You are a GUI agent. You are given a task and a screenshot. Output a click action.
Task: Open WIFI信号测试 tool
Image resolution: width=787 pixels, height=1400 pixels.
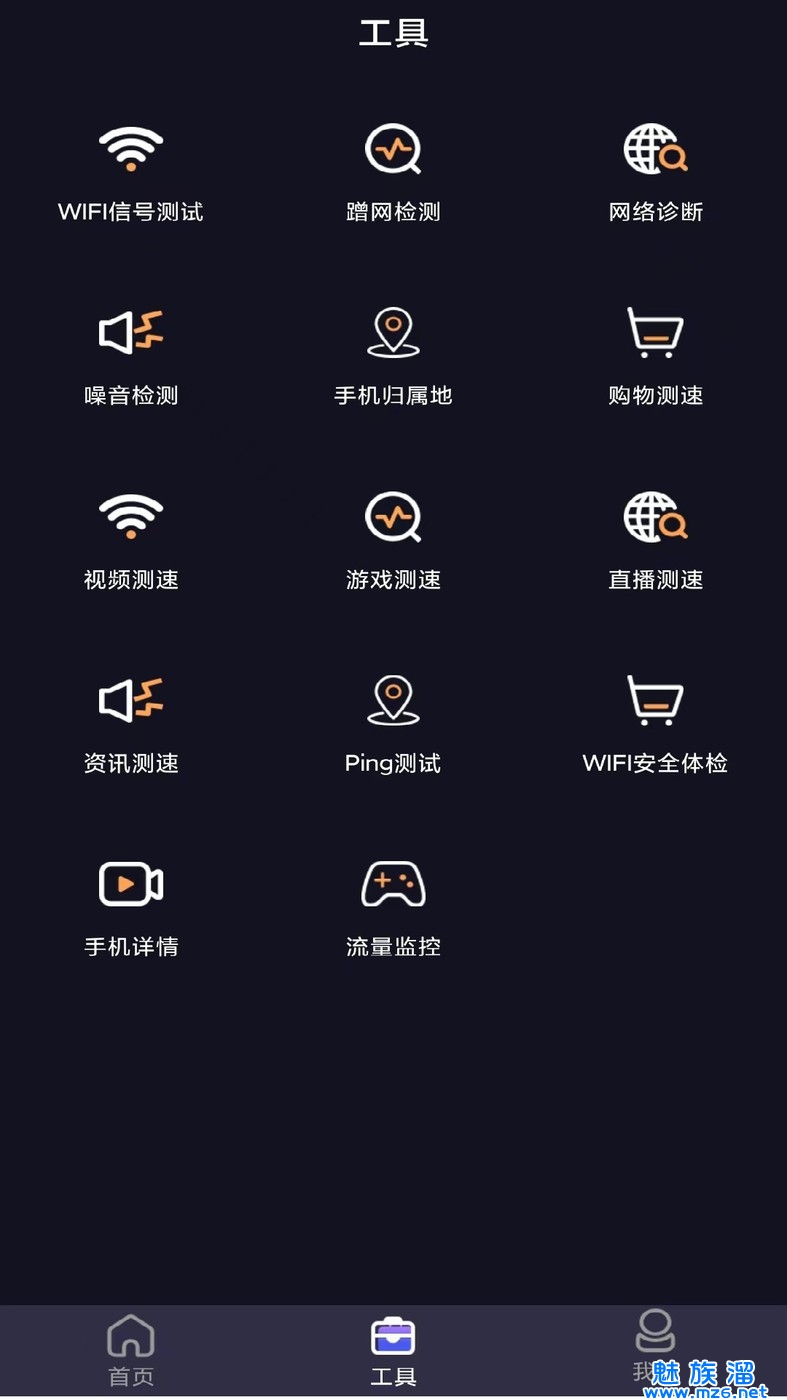click(x=131, y=172)
